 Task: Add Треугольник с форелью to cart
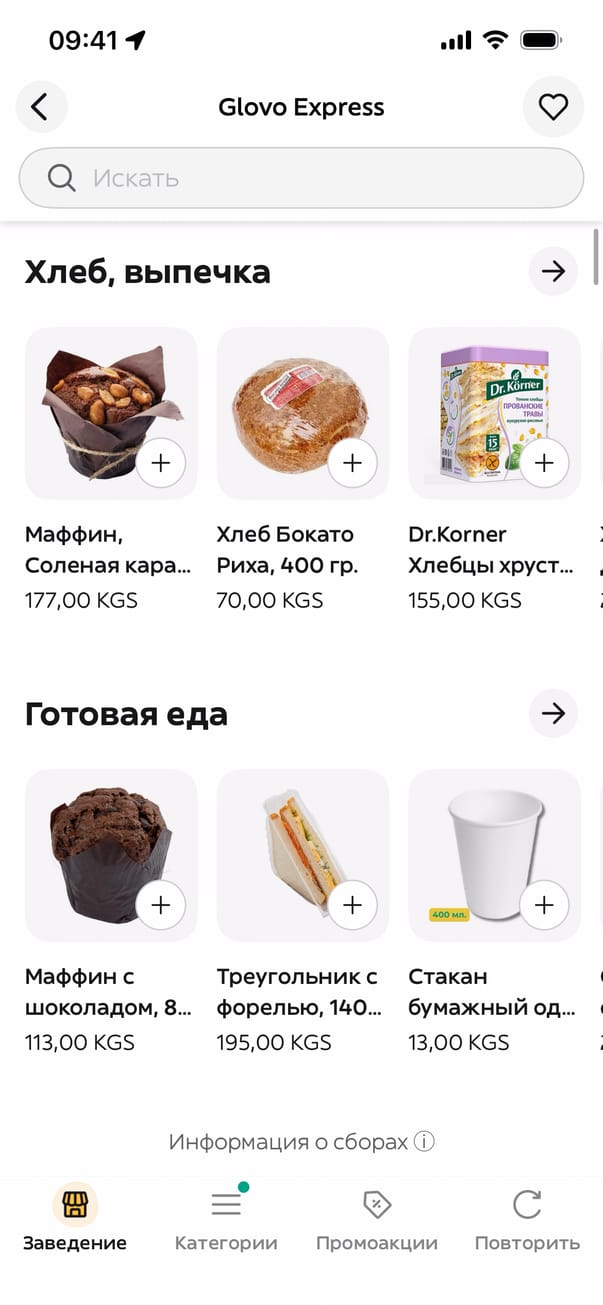[x=352, y=905]
